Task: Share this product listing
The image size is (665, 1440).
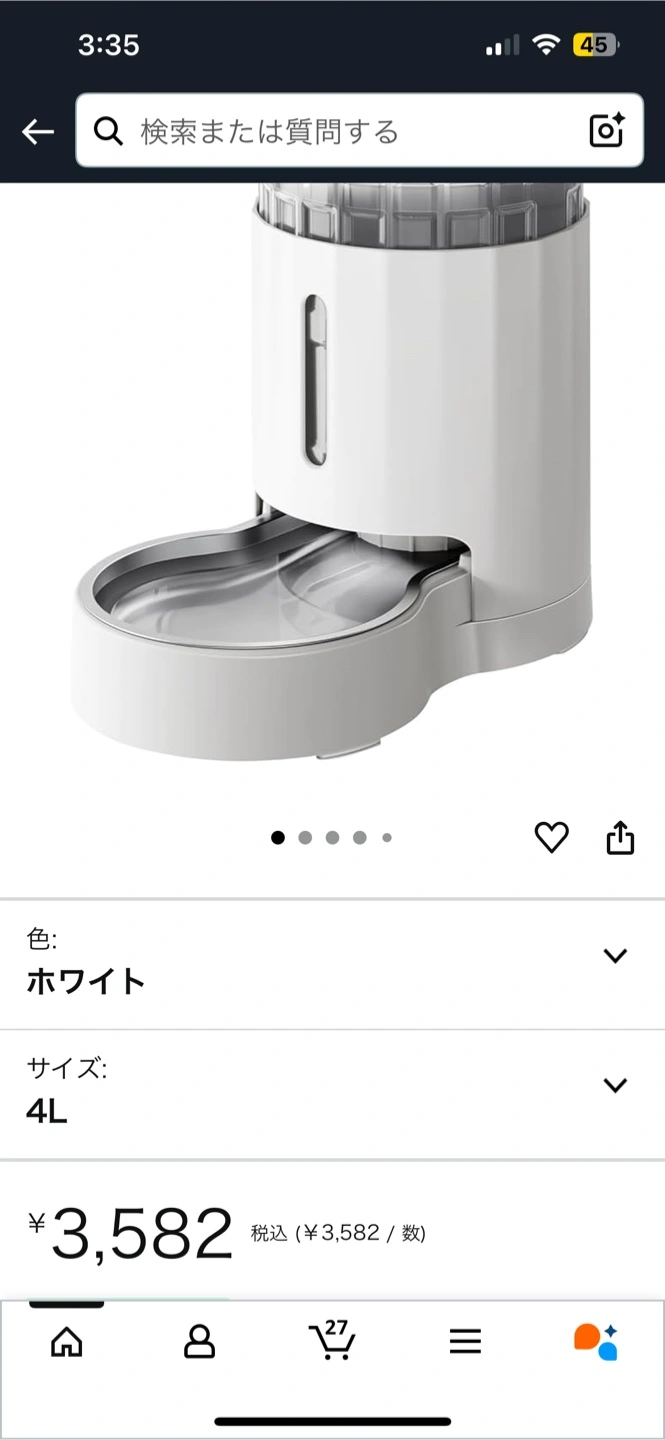Action: 620,837
